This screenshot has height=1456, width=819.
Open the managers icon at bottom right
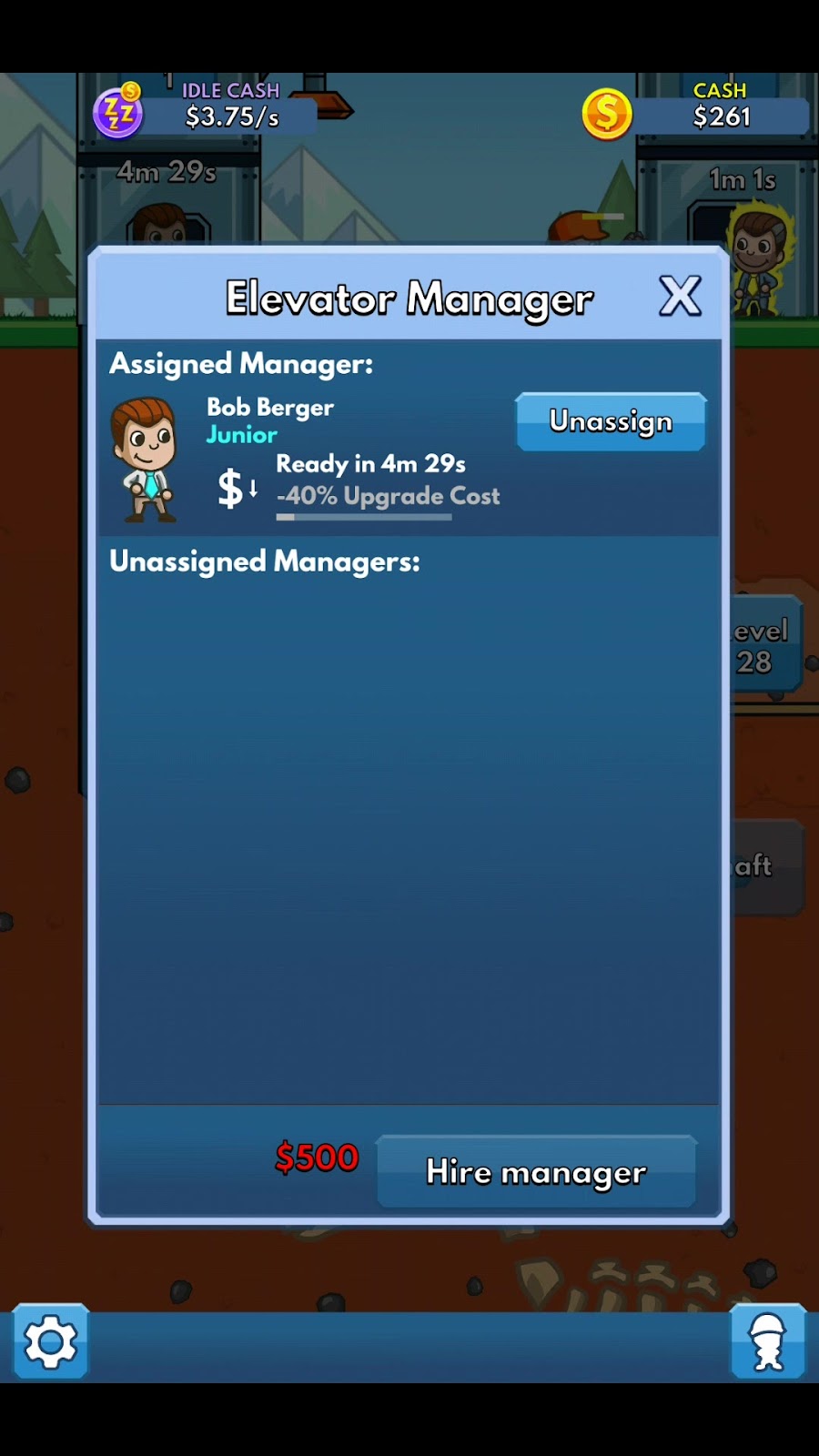click(x=767, y=1341)
